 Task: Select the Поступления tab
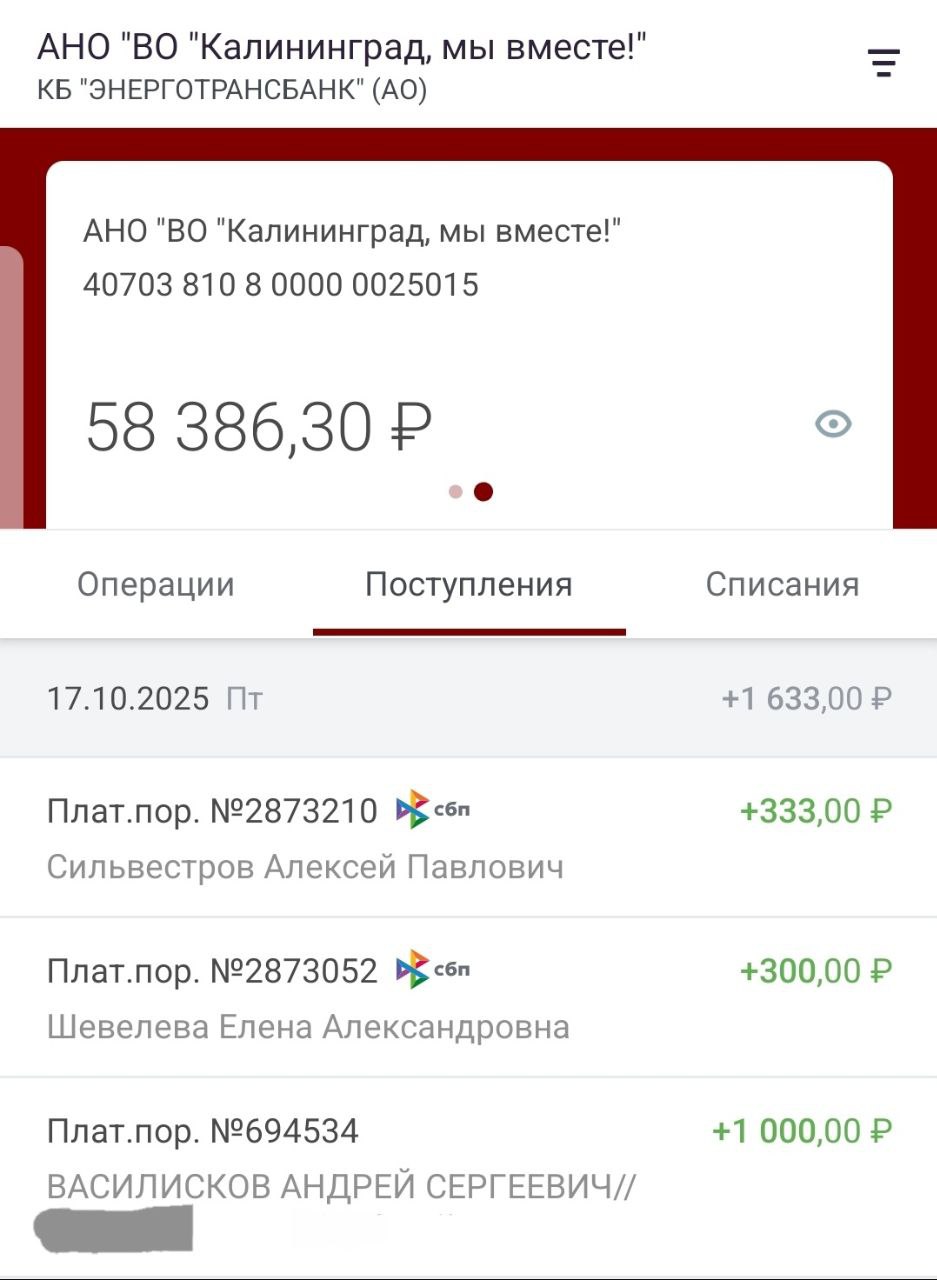(x=468, y=585)
